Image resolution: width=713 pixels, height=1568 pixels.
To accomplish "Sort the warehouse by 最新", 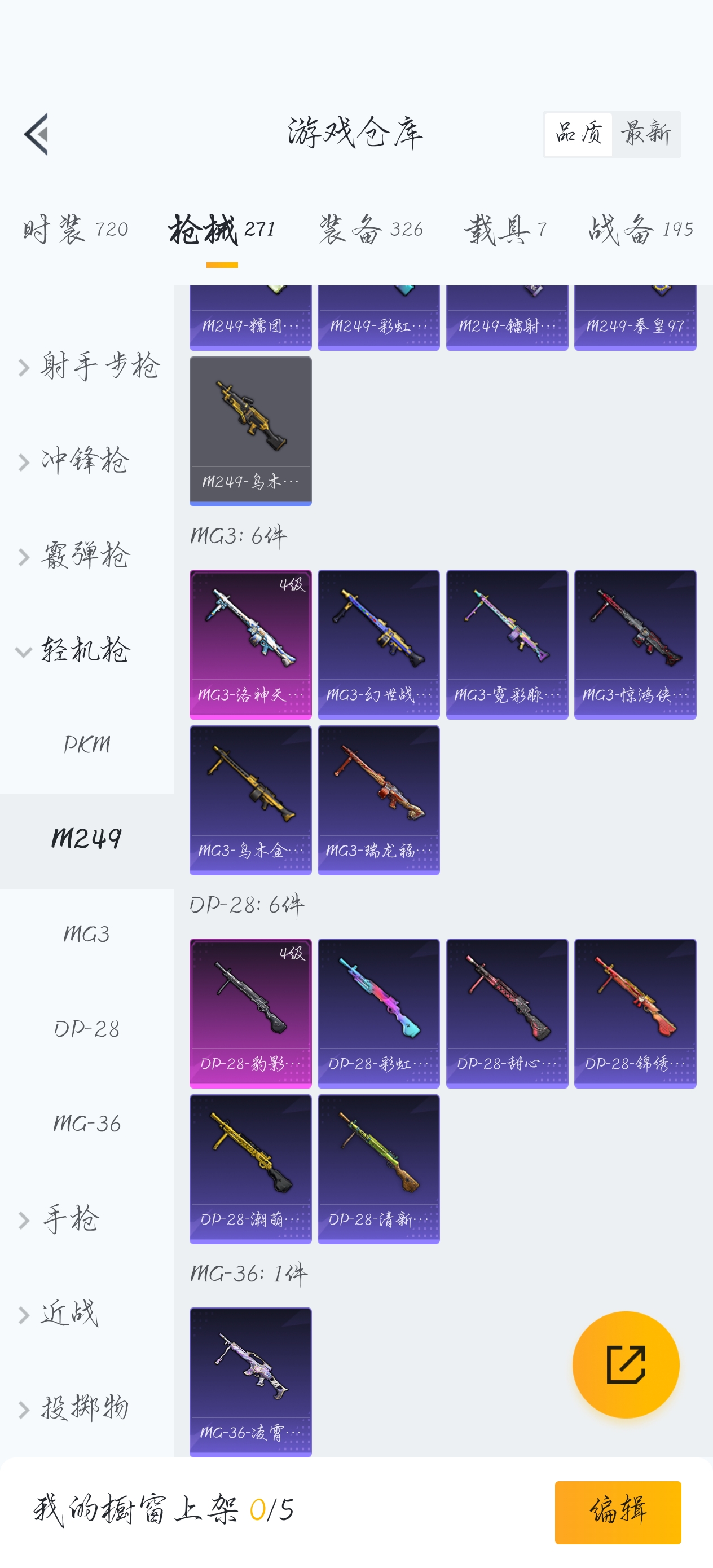I will 645,134.
